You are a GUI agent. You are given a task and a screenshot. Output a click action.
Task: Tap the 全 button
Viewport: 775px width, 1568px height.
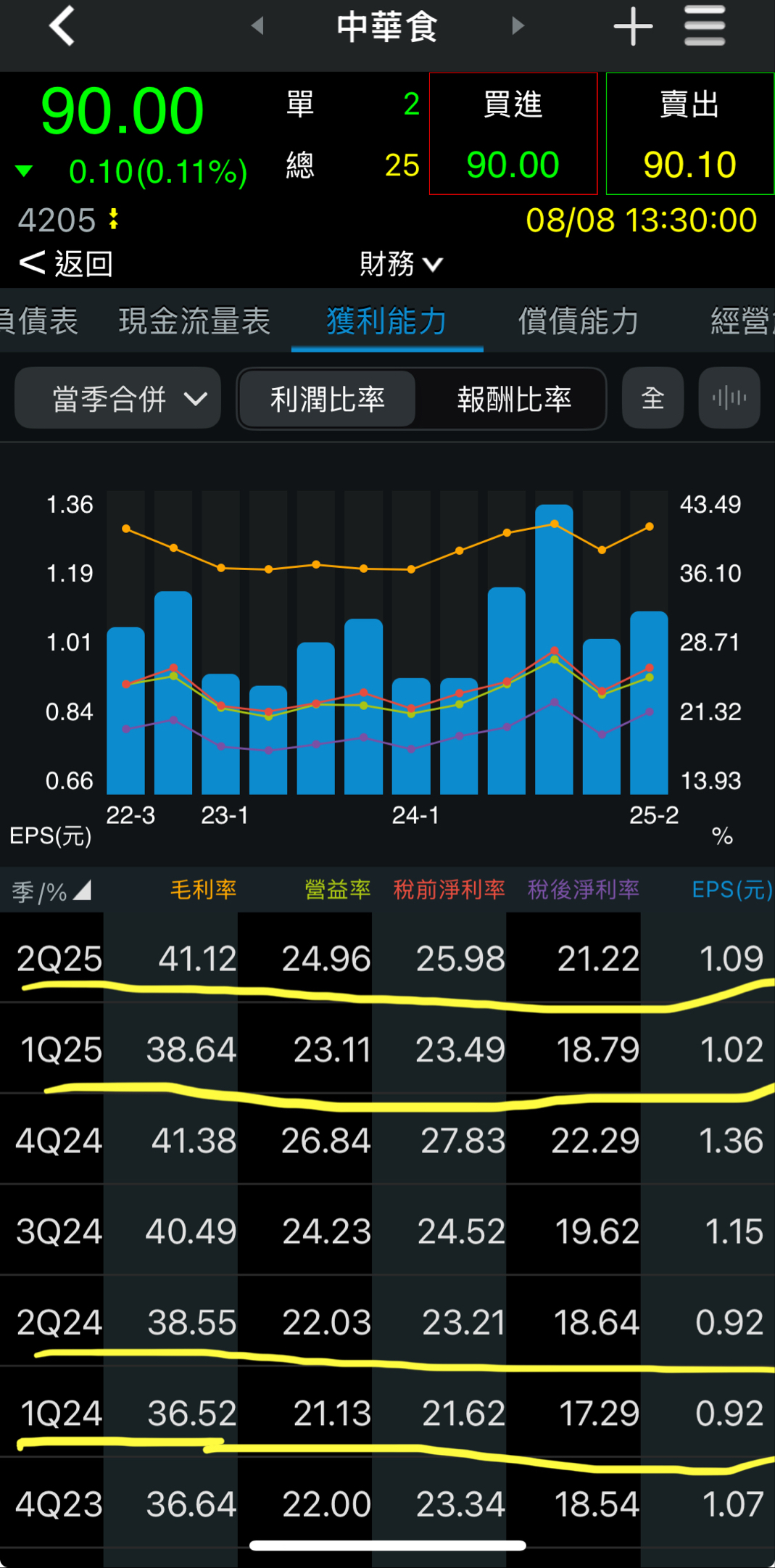[x=652, y=398]
